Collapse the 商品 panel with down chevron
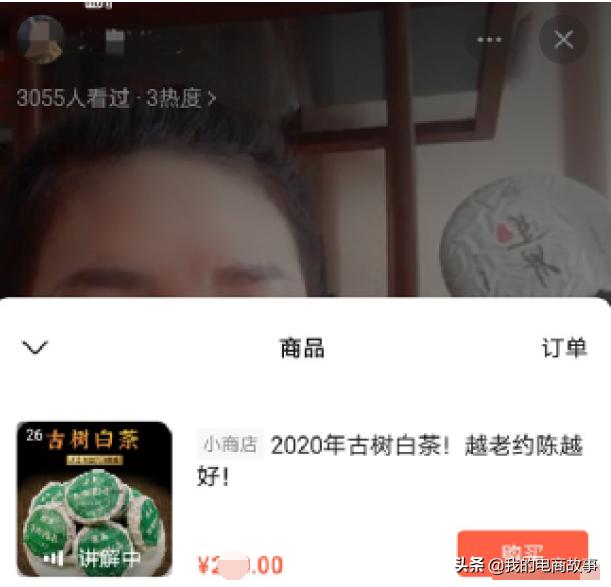611x587 pixels. click(35, 347)
